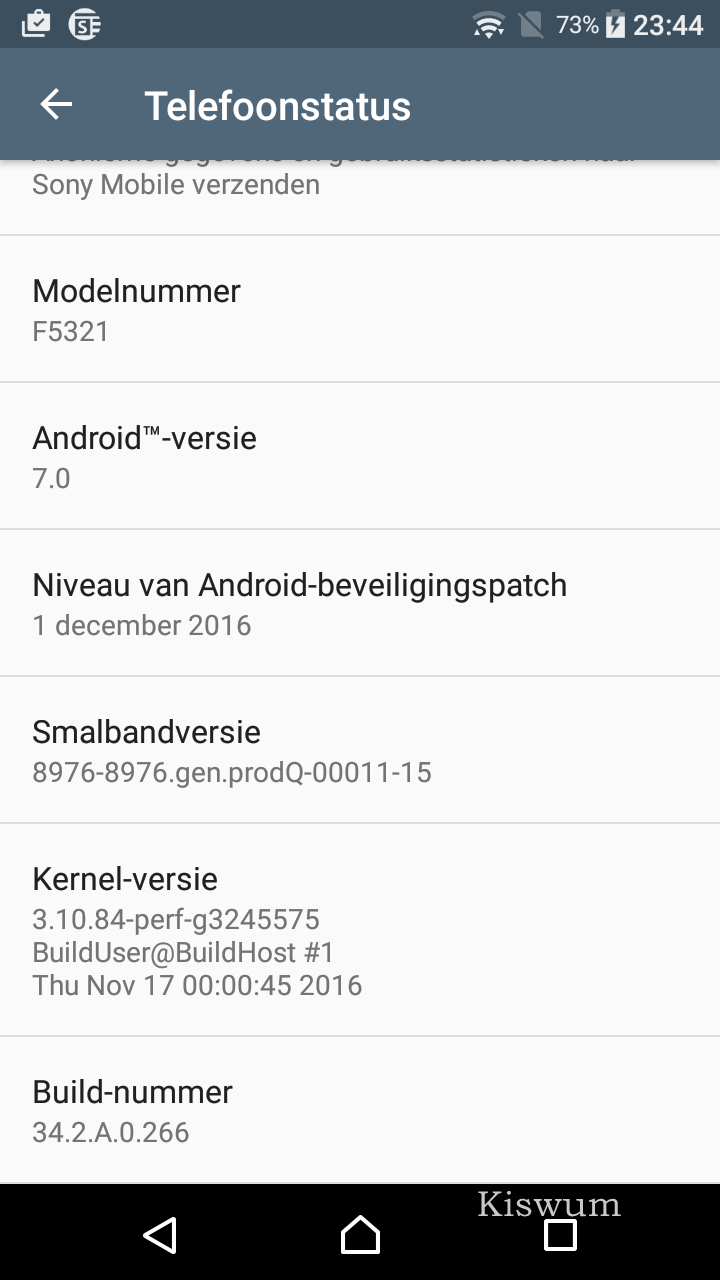Tap the Android-versie row
720x1280 pixels.
(x=360, y=456)
